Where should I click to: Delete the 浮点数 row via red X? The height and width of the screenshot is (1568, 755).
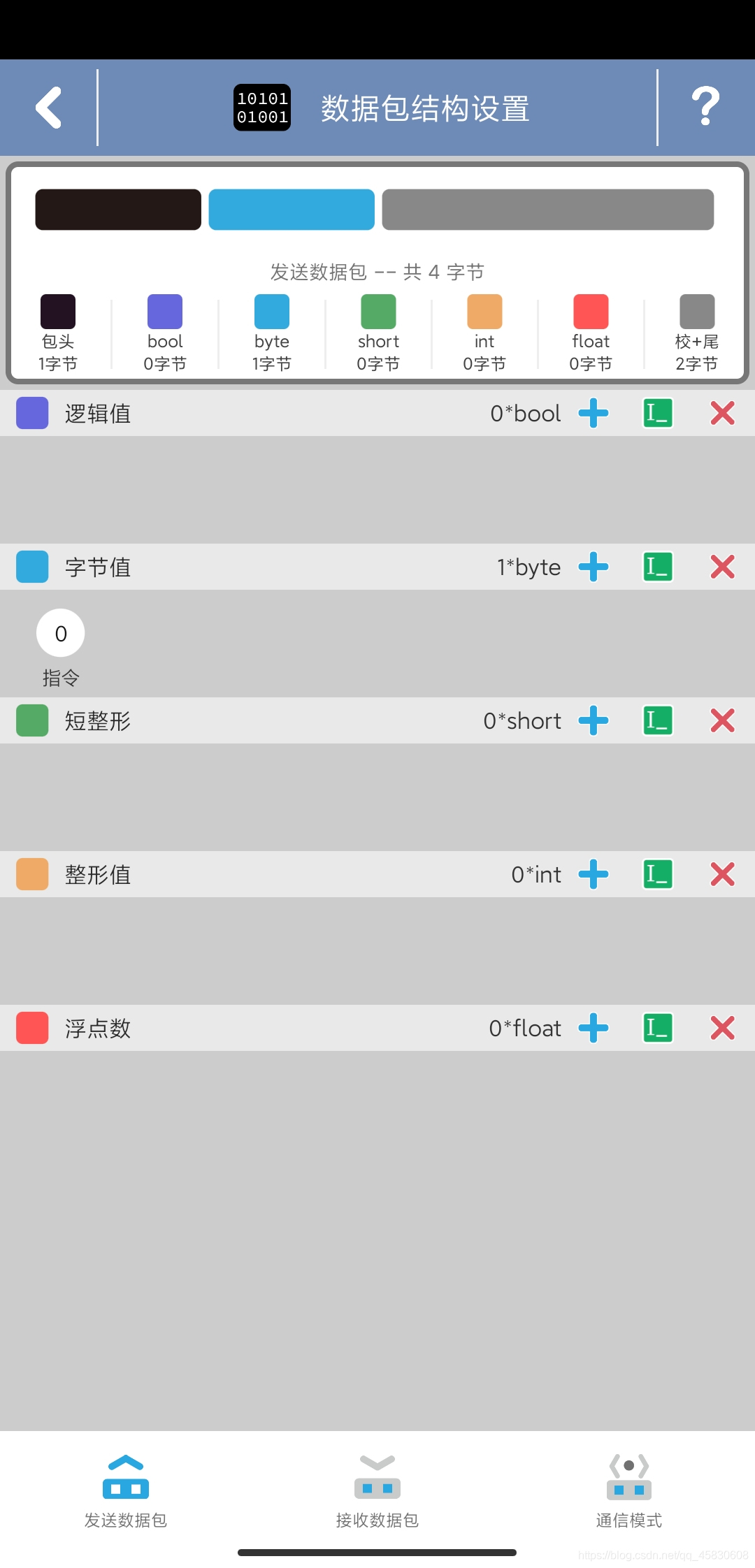tap(722, 1028)
